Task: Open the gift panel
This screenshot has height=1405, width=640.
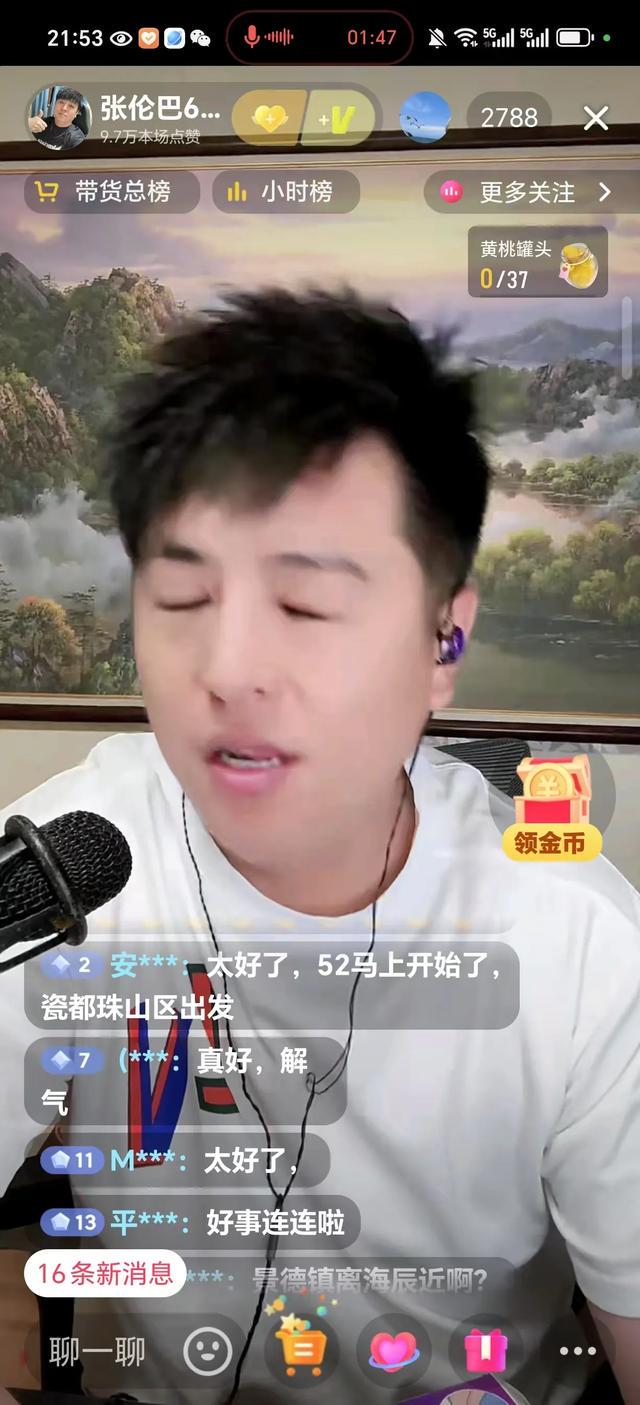Action: click(x=486, y=1351)
